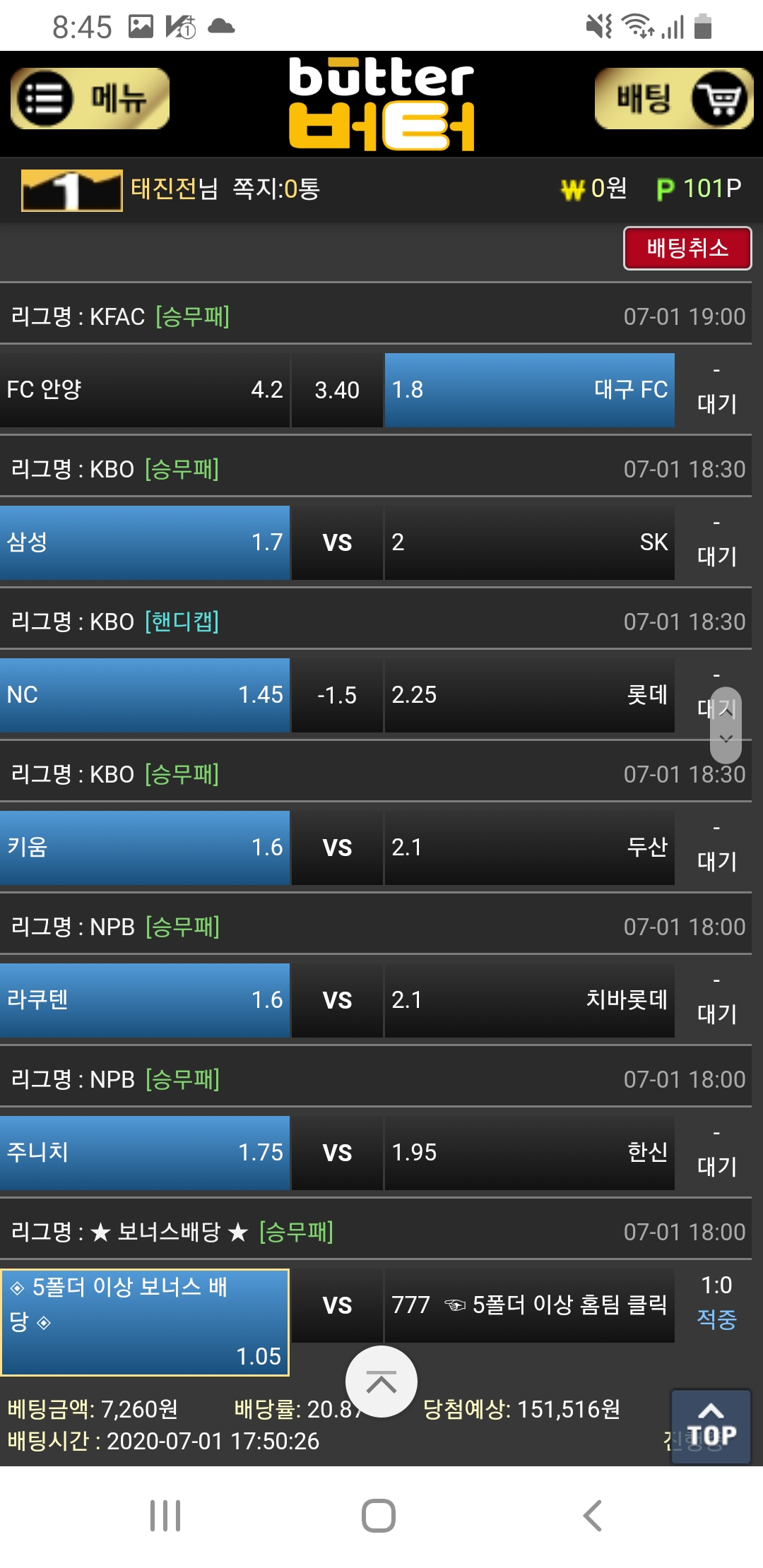The image size is (763, 1568).
Task: Open the 배팅 cart button
Action: 673,99
